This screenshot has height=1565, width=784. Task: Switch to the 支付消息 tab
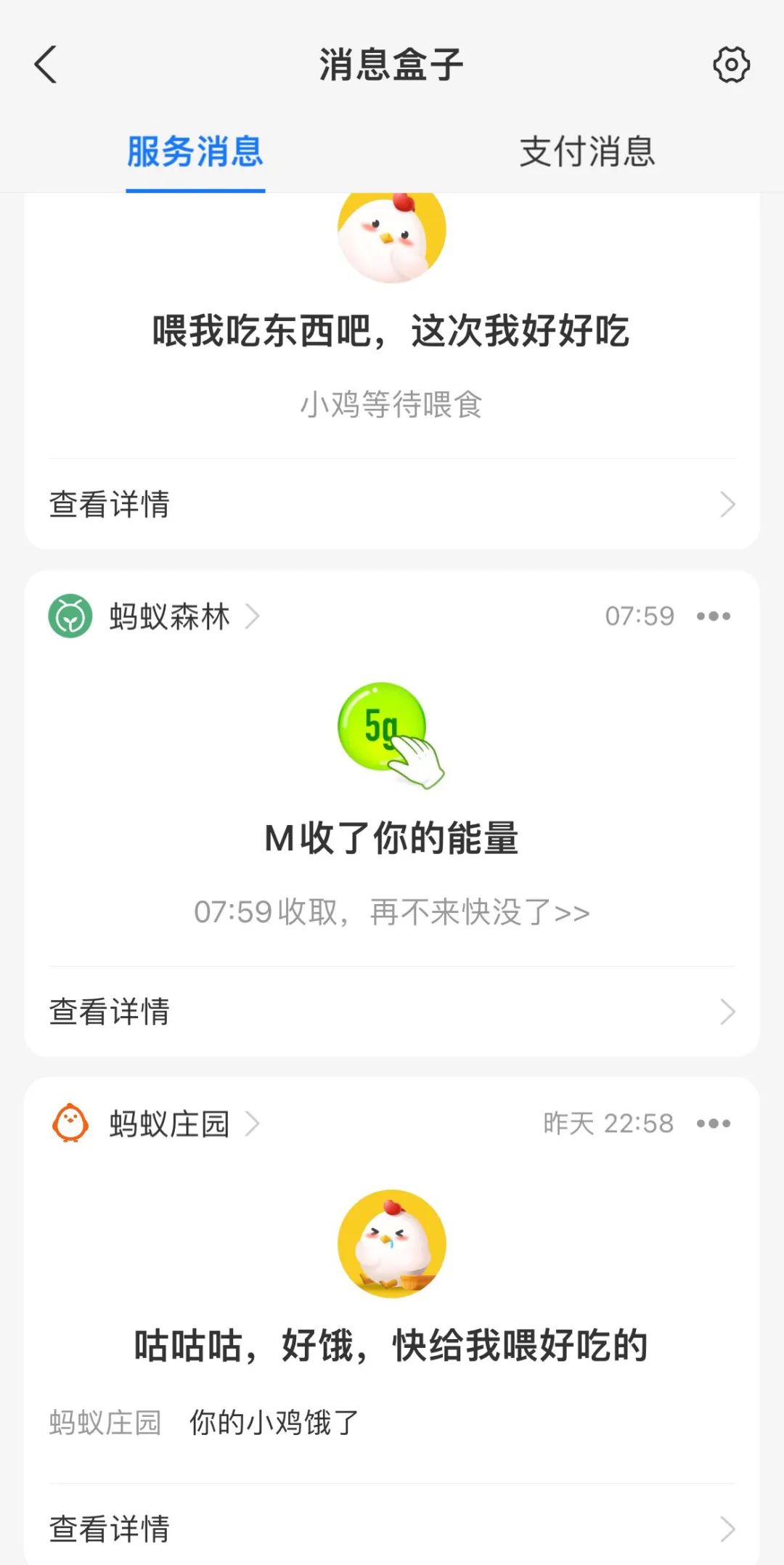coord(587,152)
